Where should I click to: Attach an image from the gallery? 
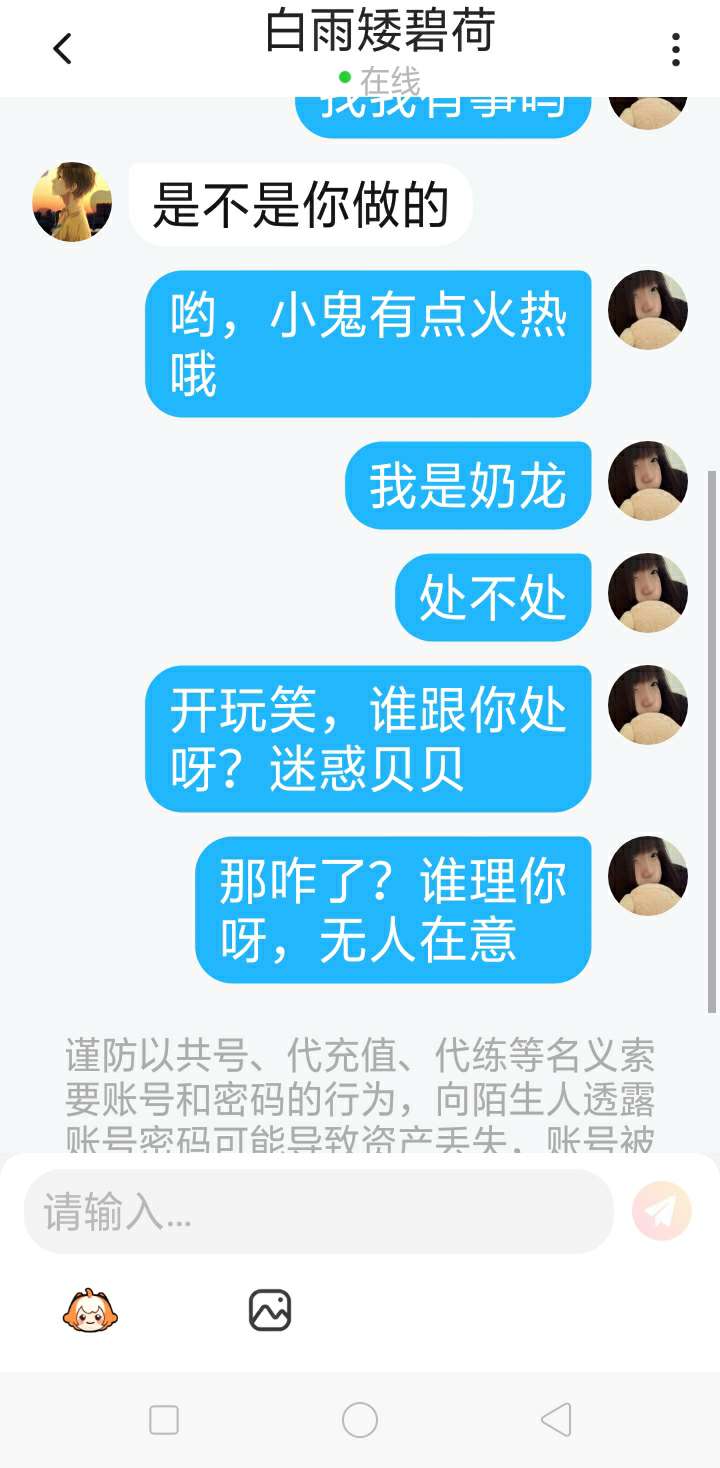(x=269, y=1310)
